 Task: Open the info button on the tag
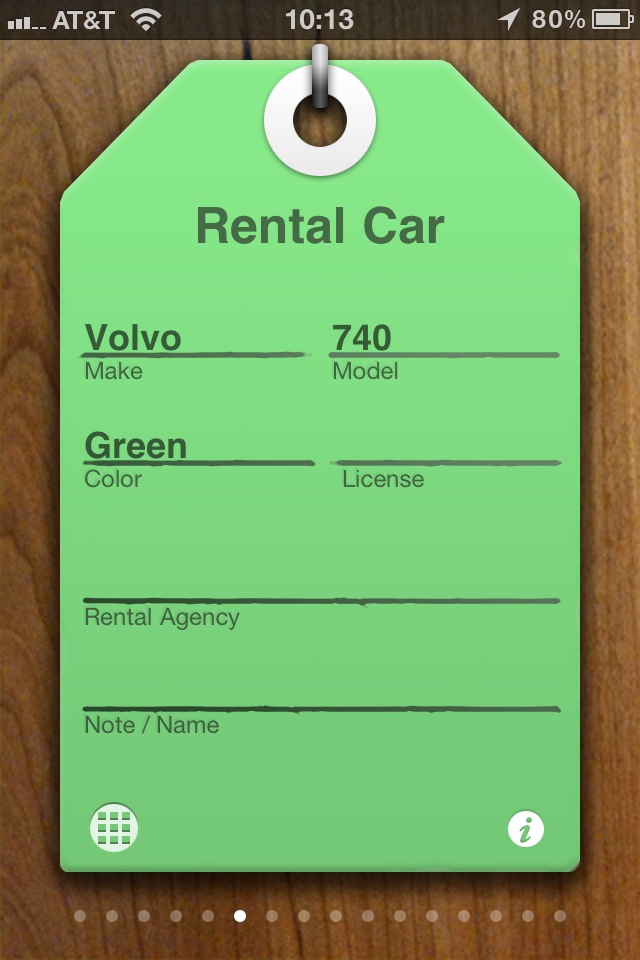pos(526,829)
